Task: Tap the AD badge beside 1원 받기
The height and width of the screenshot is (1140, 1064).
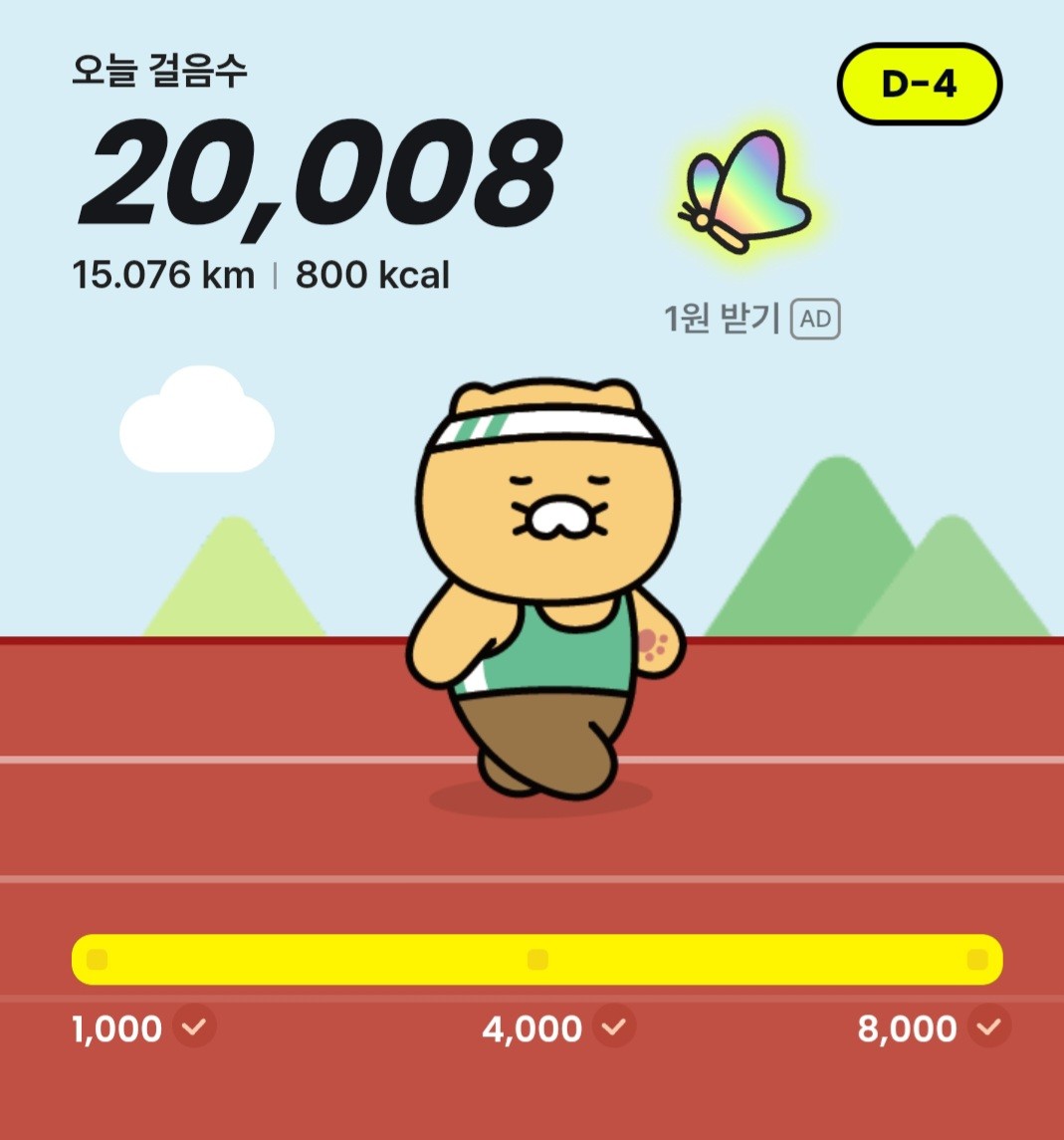Action: [x=816, y=318]
